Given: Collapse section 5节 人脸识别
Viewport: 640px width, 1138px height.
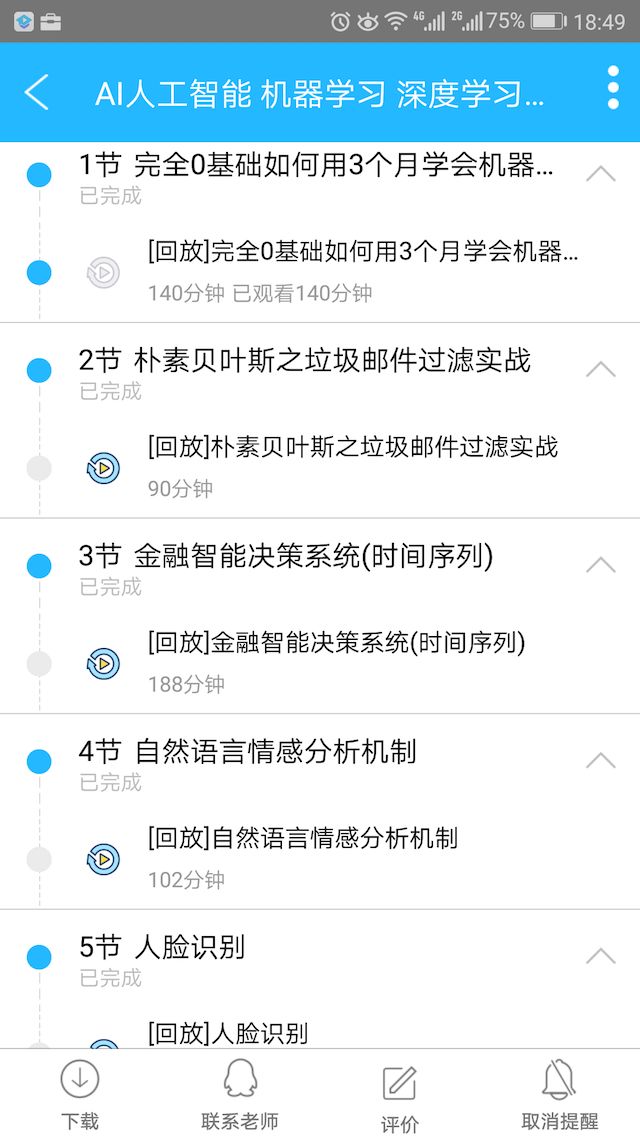Looking at the screenshot, I should (x=600, y=956).
